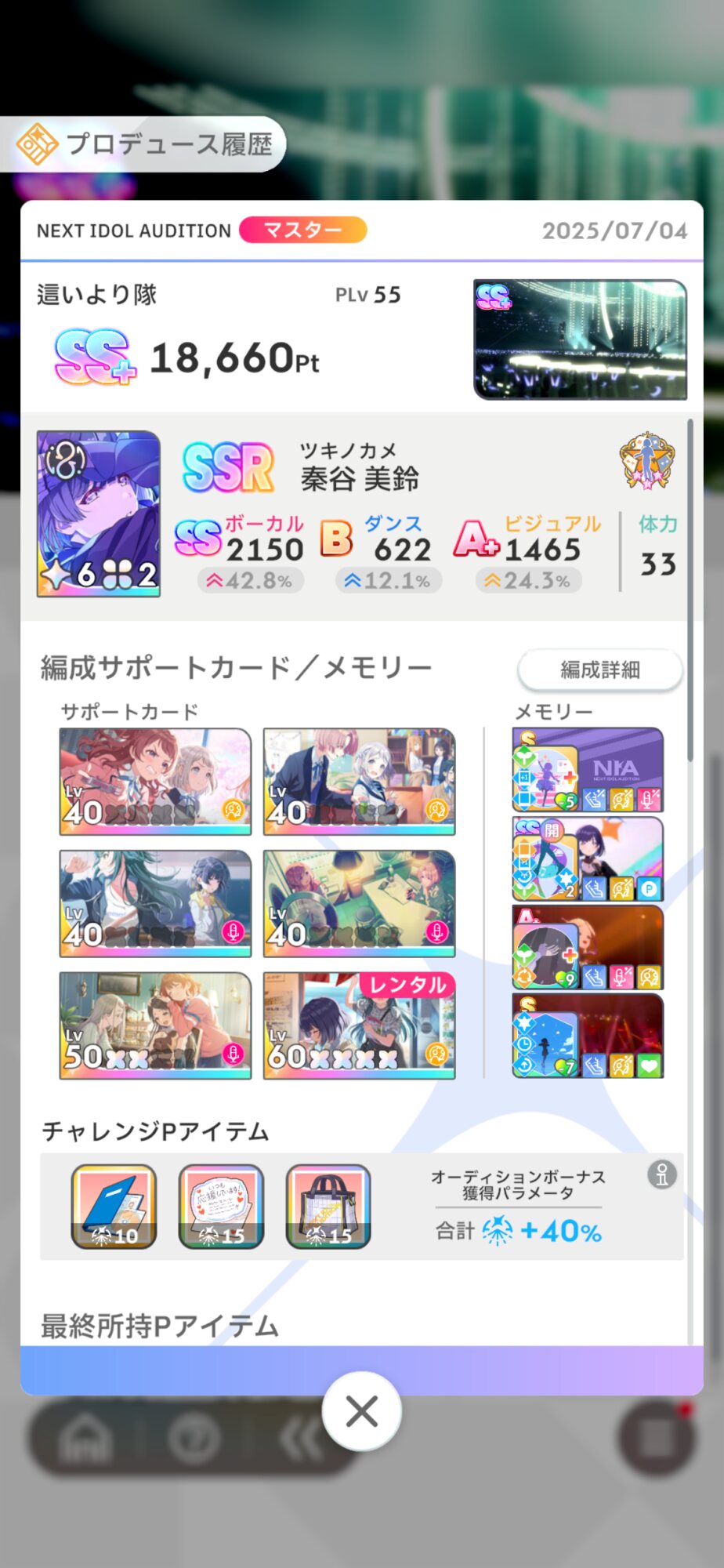Open the Lv 50 support card
The height and width of the screenshot is (1568, 724).
pyautogui.click(x=156, y=1025)
